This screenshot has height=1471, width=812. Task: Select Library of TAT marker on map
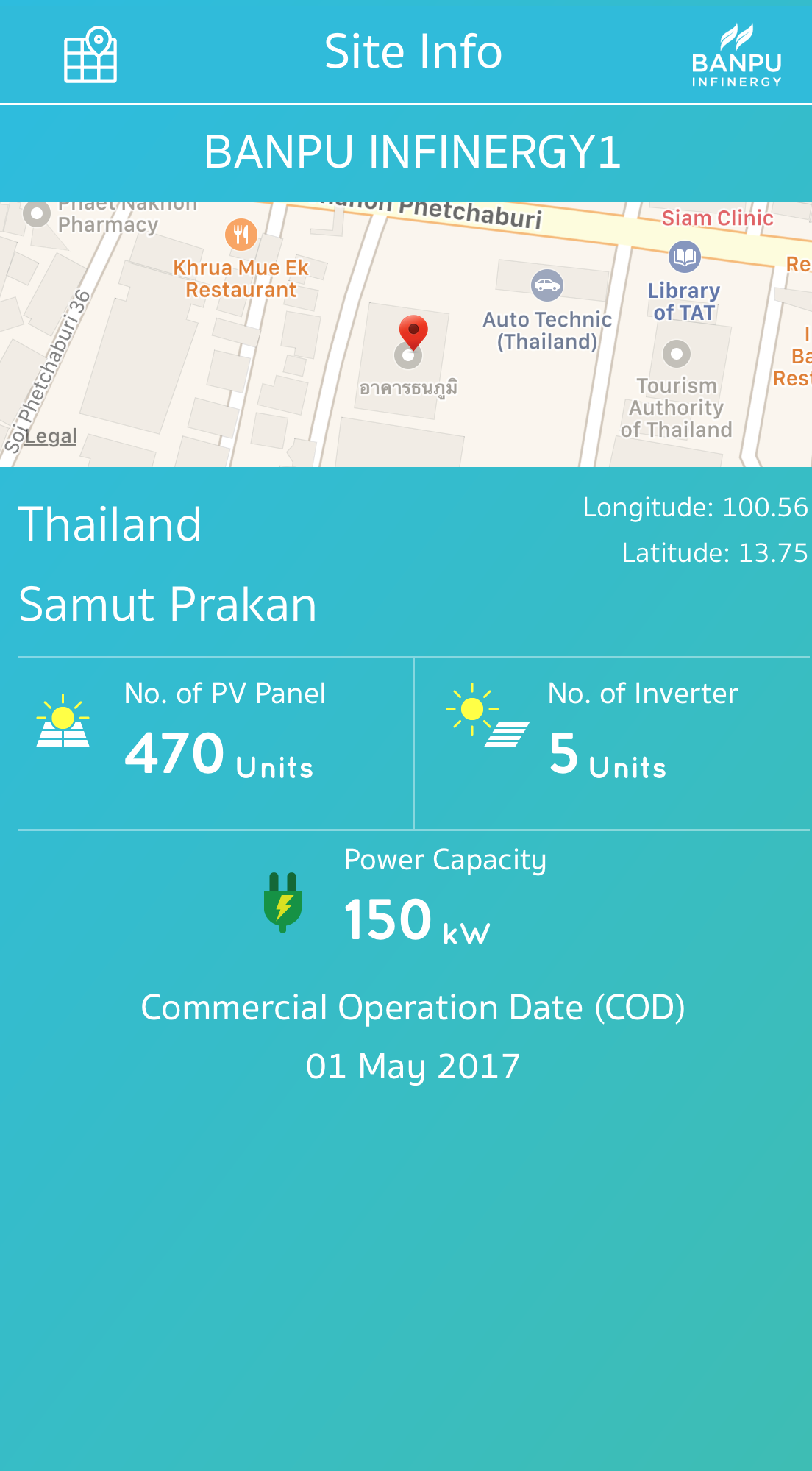click(685, 257)
